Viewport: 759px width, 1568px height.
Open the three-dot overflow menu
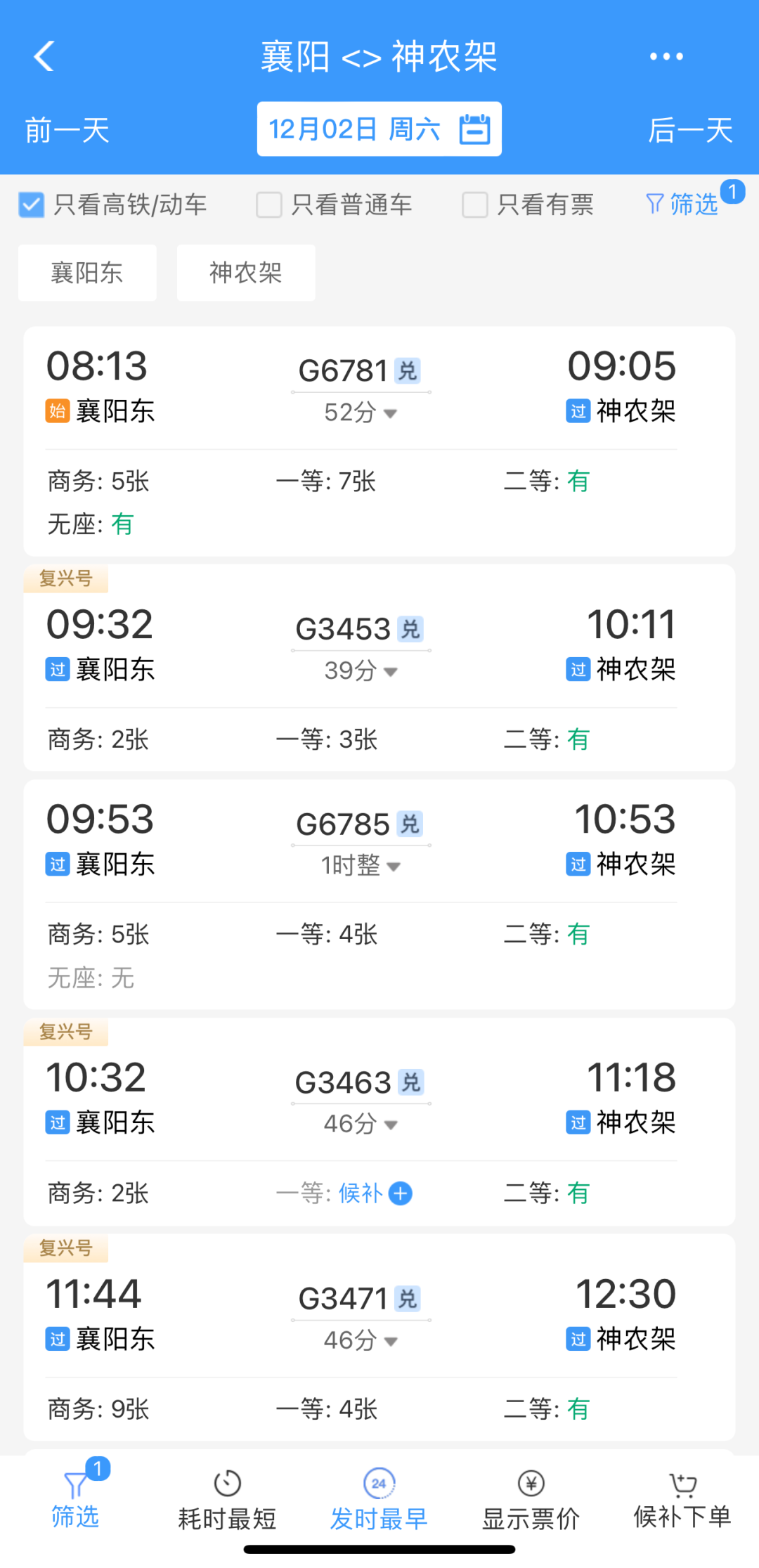pyautogui.click(x=666, y=56)
